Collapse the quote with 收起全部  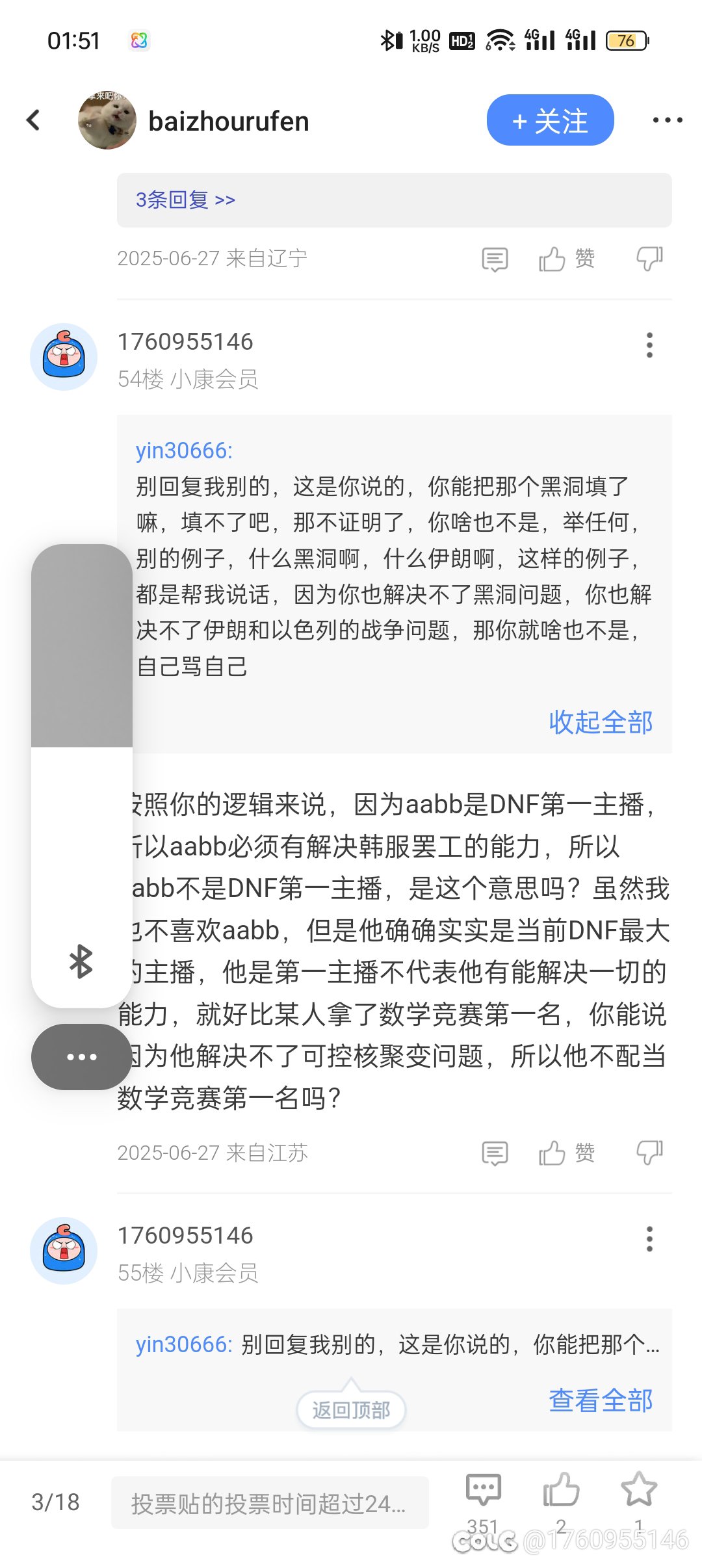click(601, 722)
